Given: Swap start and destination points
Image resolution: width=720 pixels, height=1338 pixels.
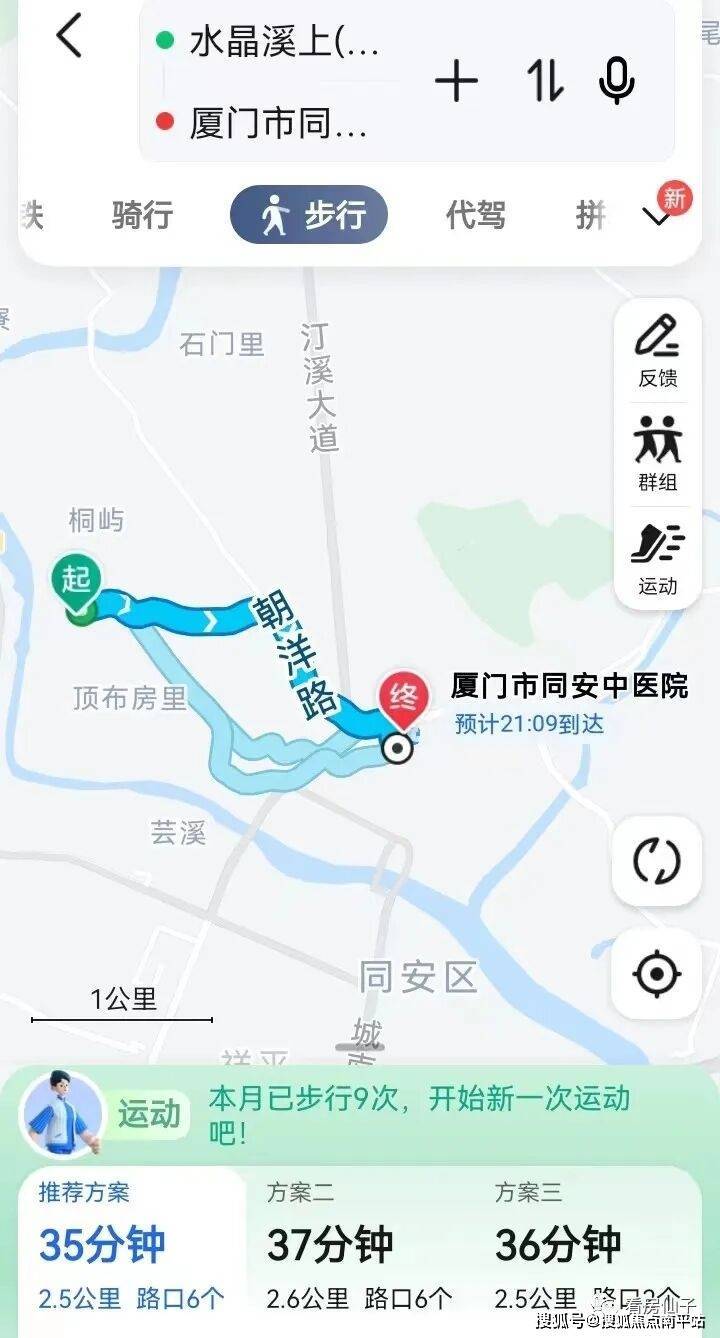Looking at the screenshot, I should [546, 81].
